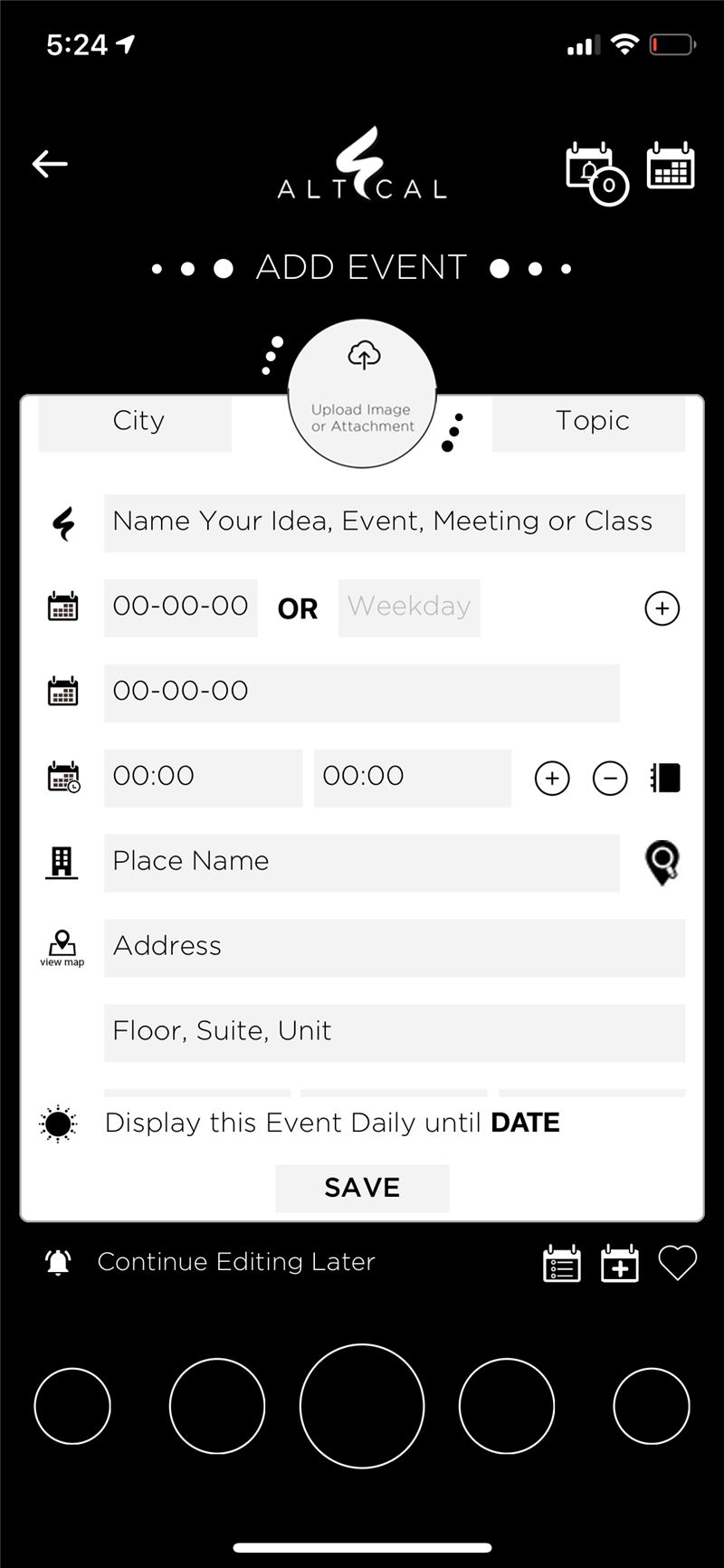Open the notebook icon beside time fields
This screenshot has width=724, height=1568.
coord(665,778)
